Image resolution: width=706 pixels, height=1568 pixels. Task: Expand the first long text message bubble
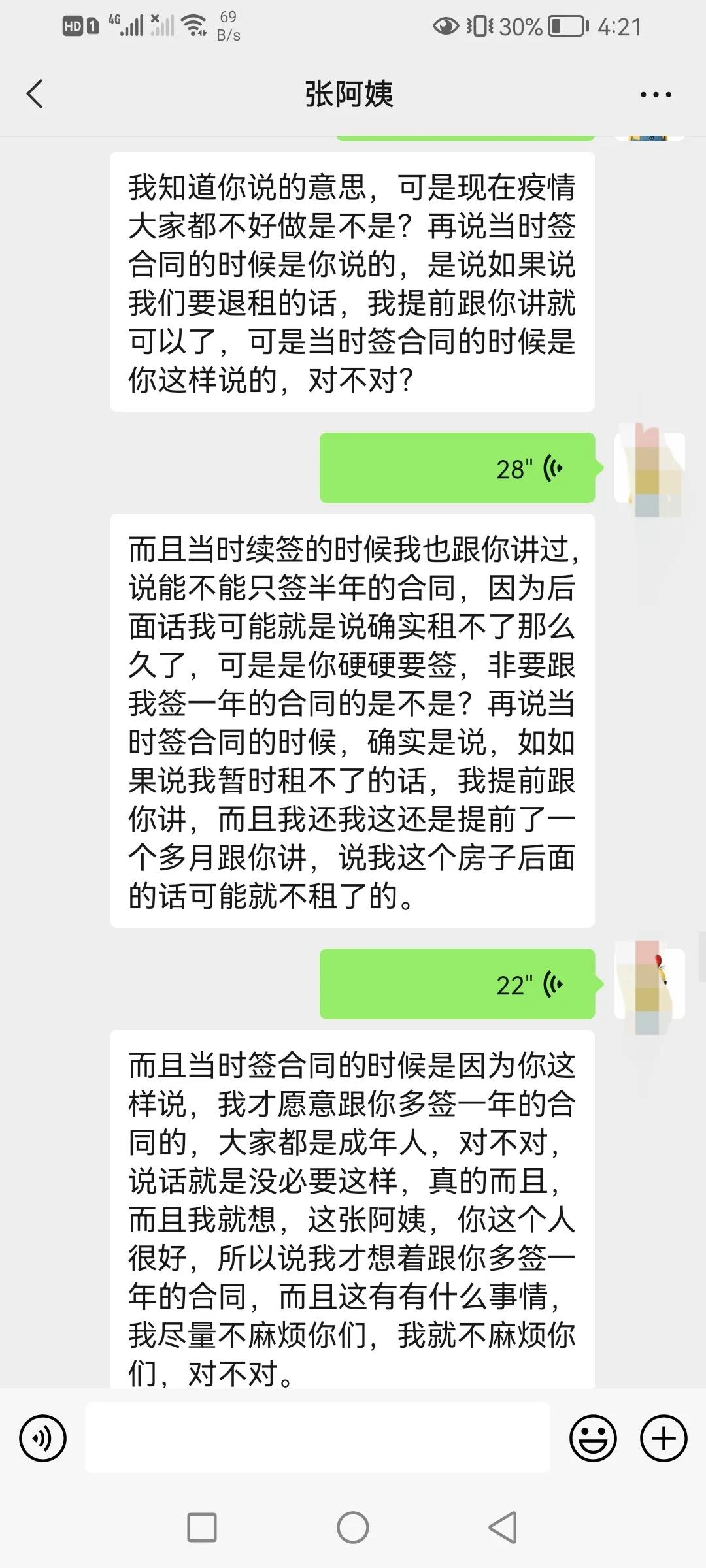353,281
